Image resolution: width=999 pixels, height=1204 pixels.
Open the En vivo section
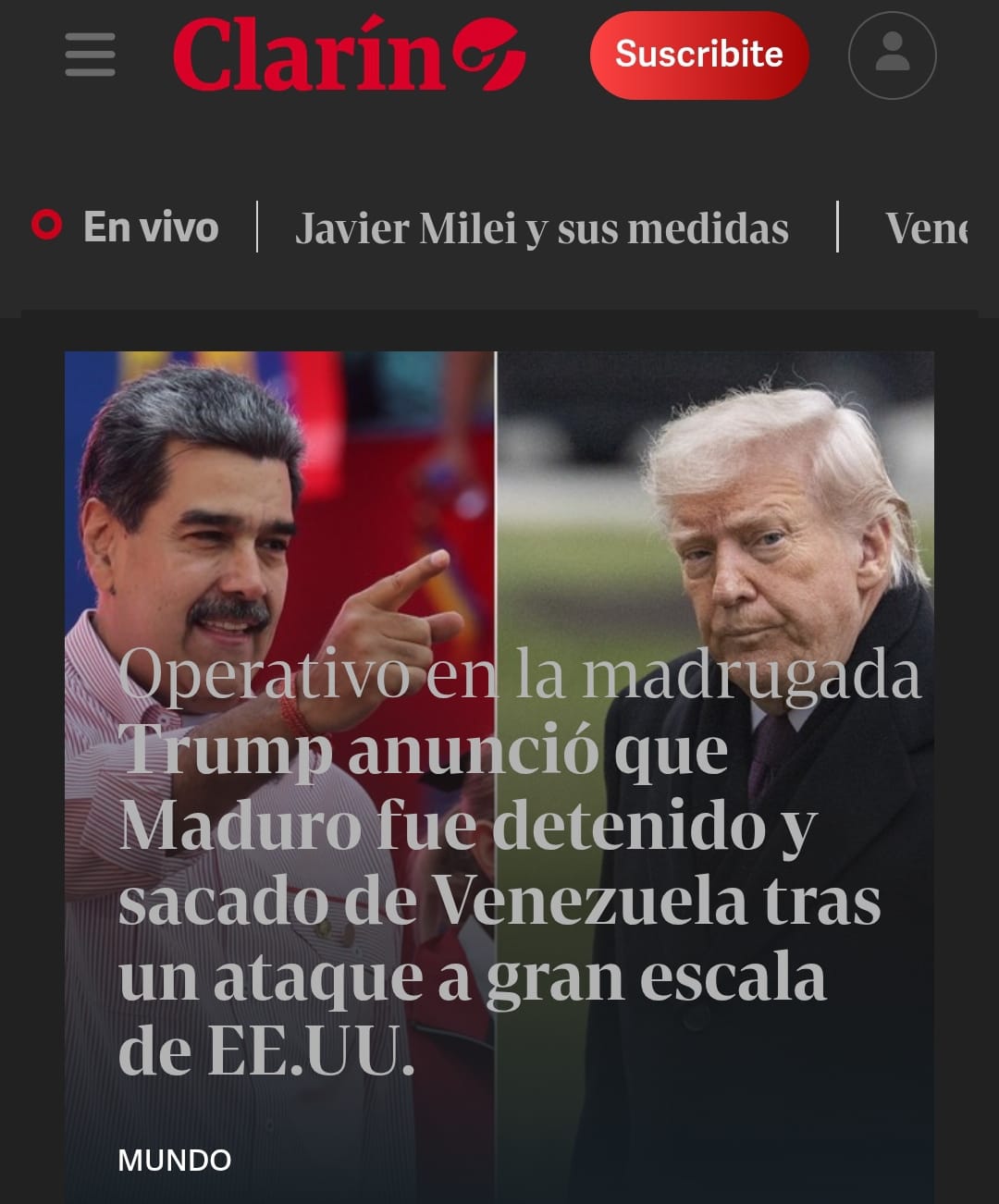click(x=149, y=227)
